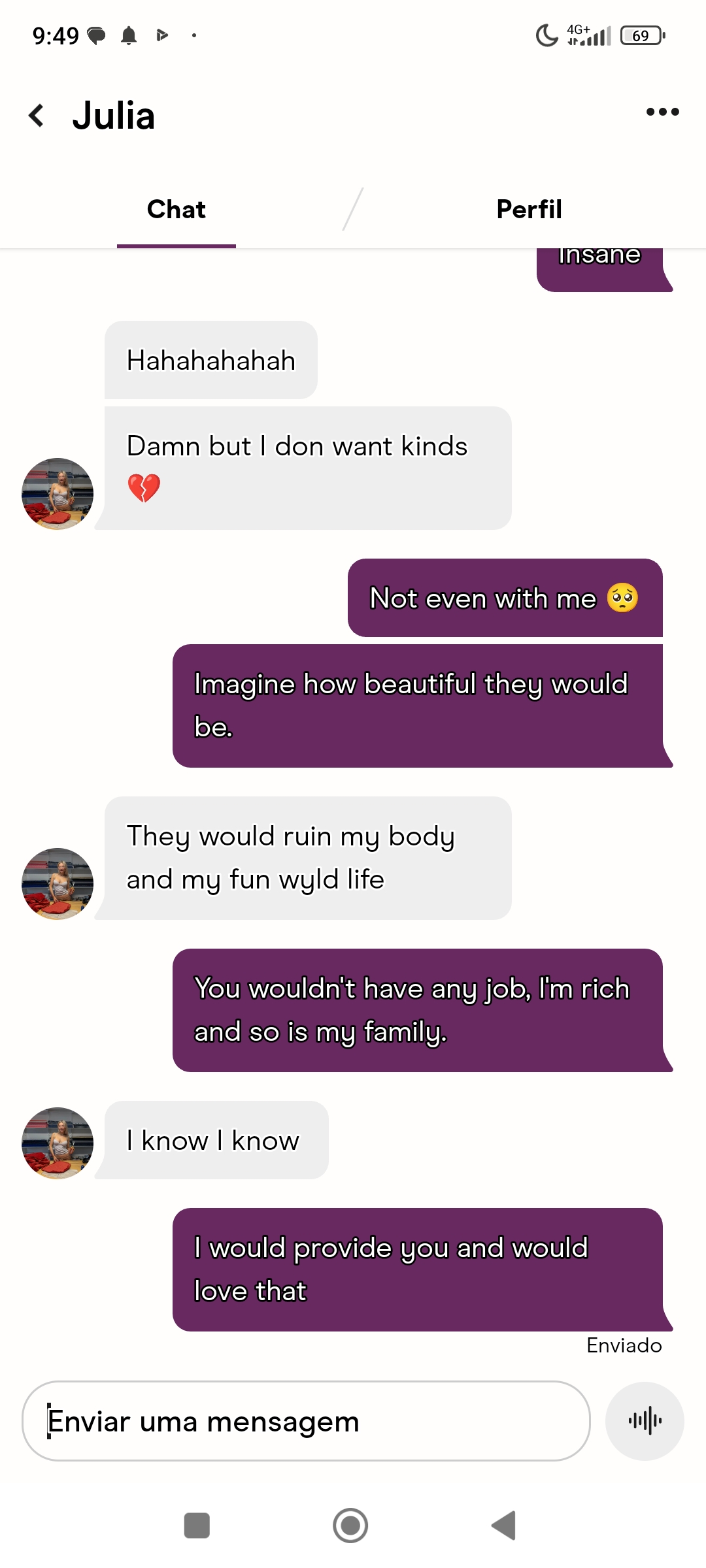Screen dimensions: 706x1568
Task: Open the three-dot overflow menu
Action: pos(662,112)
